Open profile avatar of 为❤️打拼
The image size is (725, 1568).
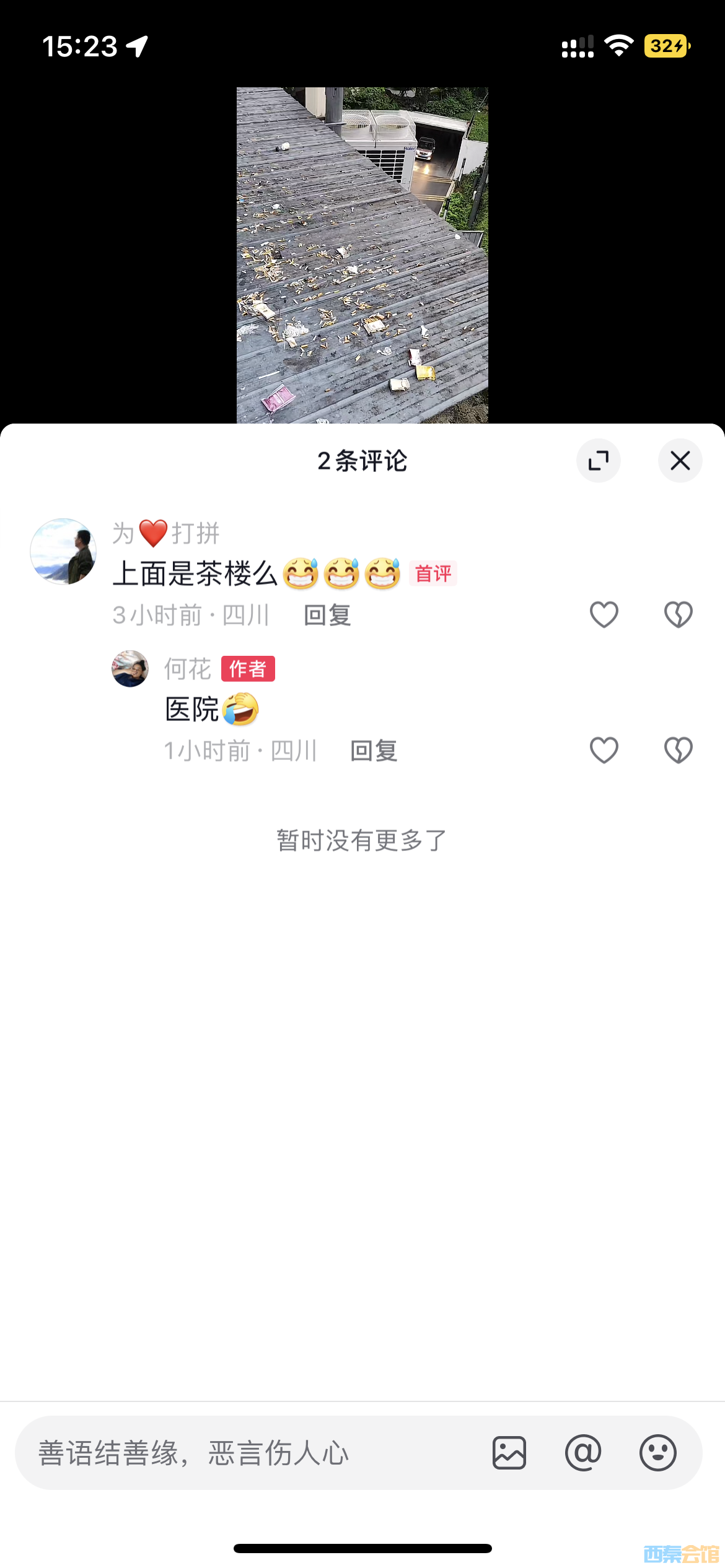[x=63, y=552]
